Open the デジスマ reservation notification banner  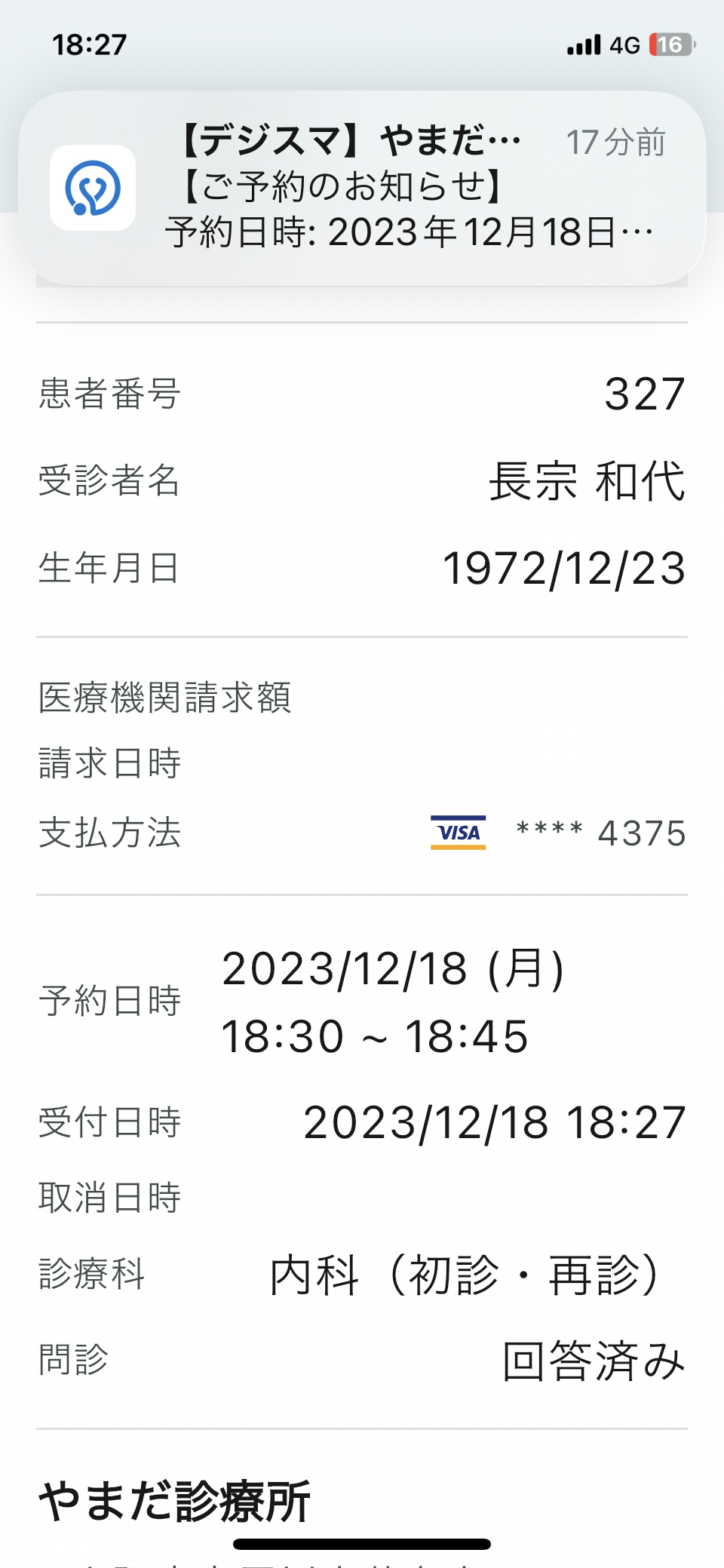pyautogui.click(x=362, y=188)
